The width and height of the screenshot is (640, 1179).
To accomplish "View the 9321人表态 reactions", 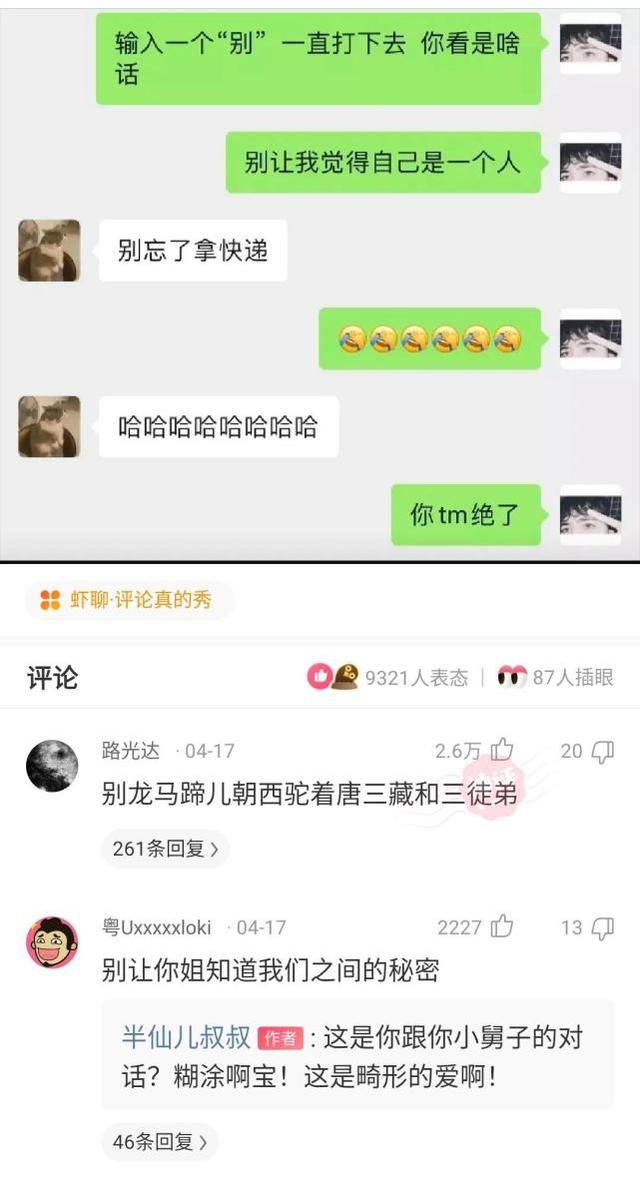I will pyautogui.click(x=388, y=677).
